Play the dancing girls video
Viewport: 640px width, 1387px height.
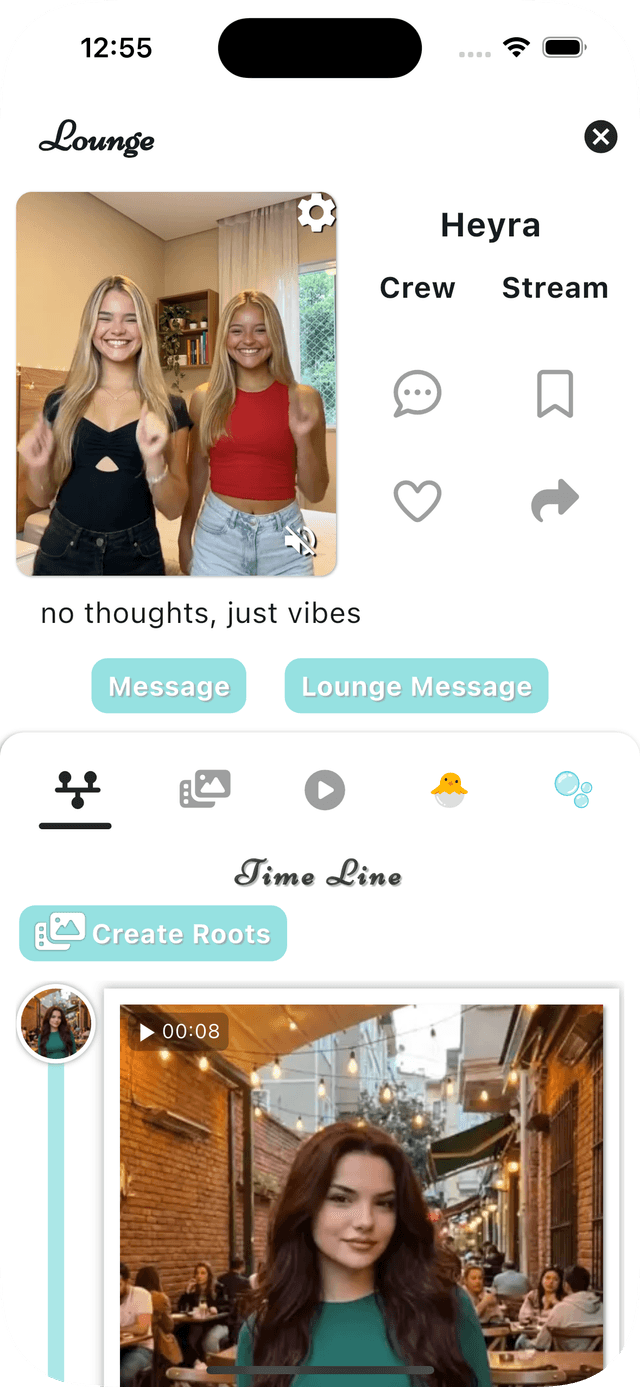[x=176, y=384]
